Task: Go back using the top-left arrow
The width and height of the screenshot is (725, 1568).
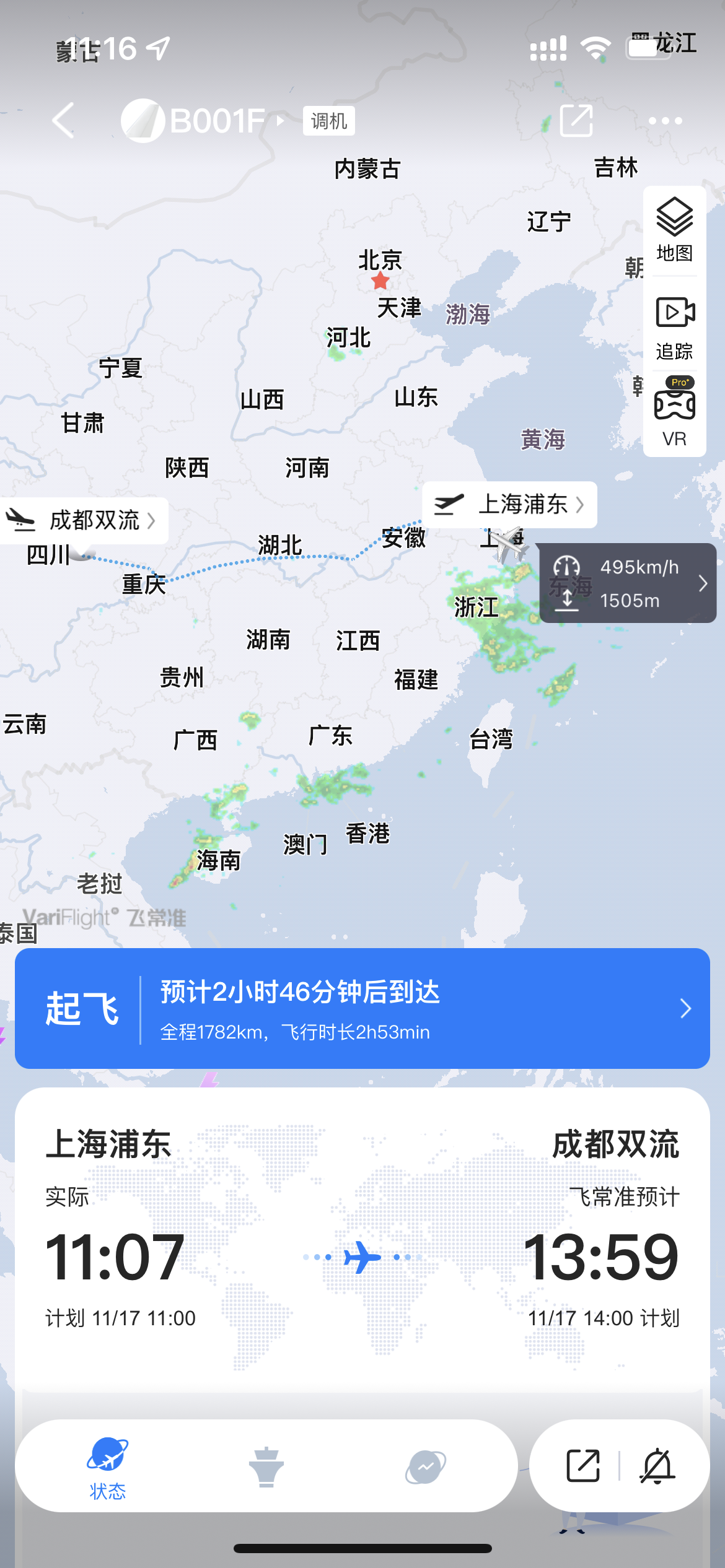Action: 63,120
